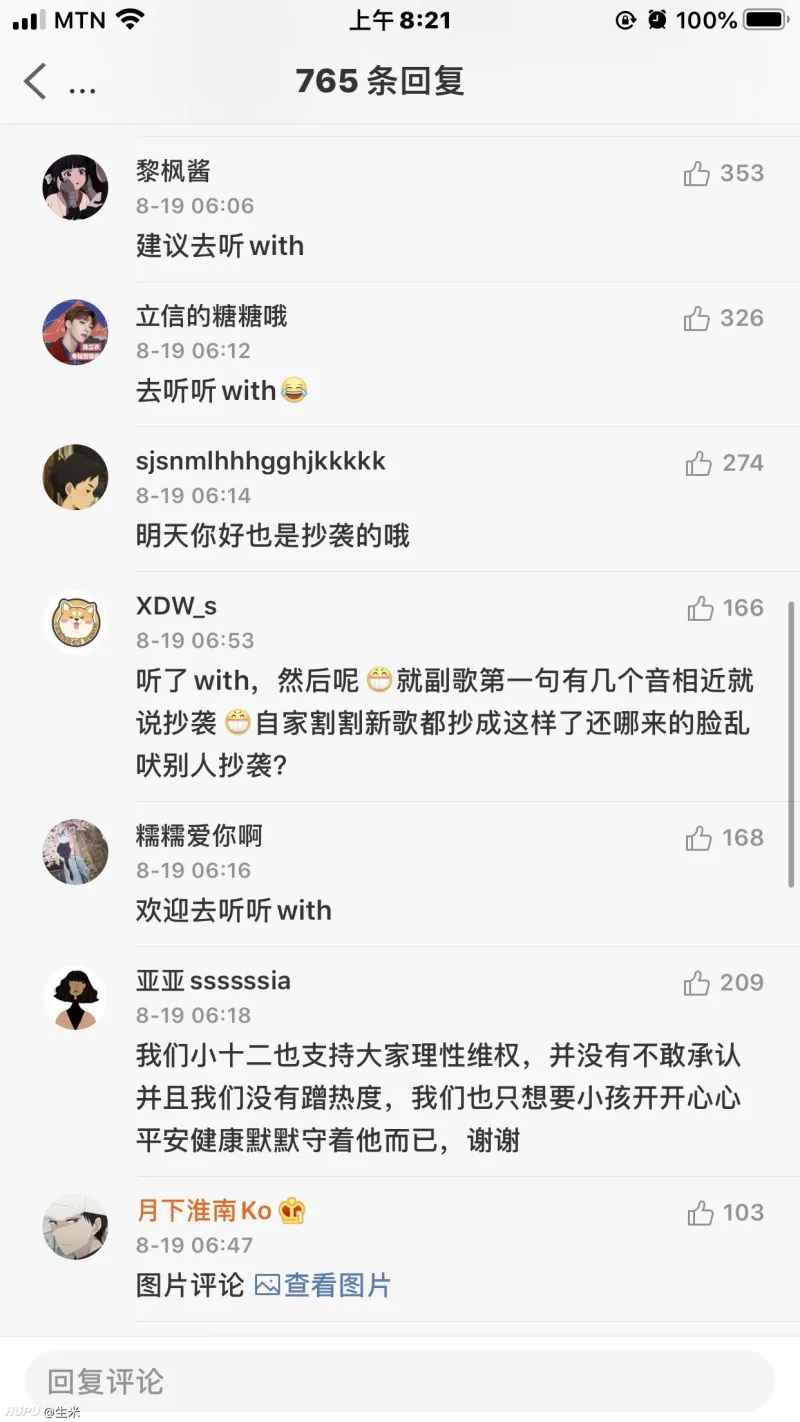The width and height of the screenshot is (800, 1422).
Task: Tap the 回复评论 input field
Action: point(400,1382)
